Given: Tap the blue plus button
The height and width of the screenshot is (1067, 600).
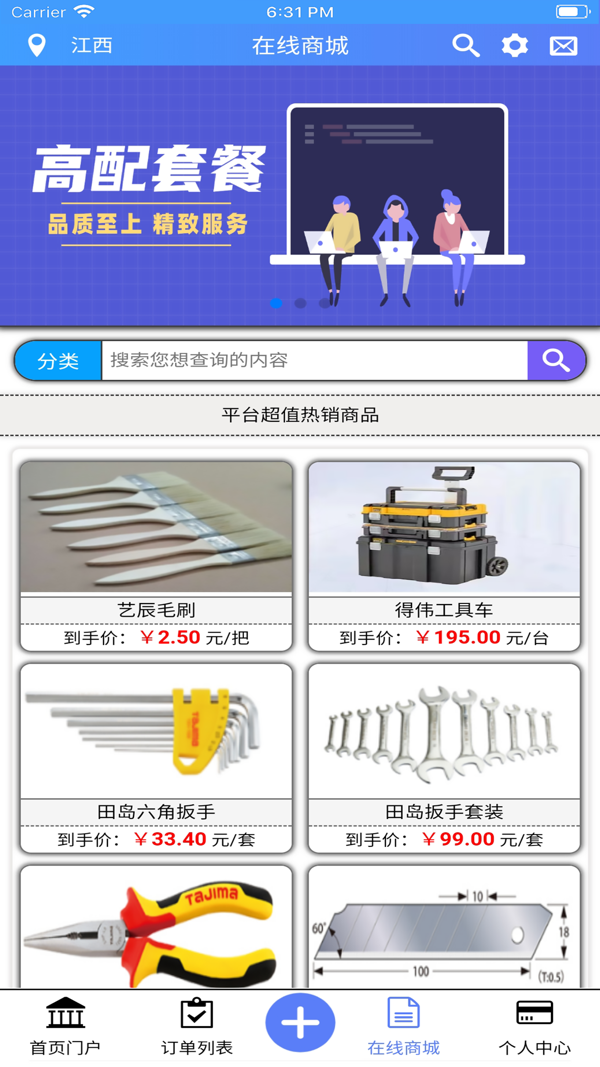Looking at the screenshot, I should [300, 1023].
